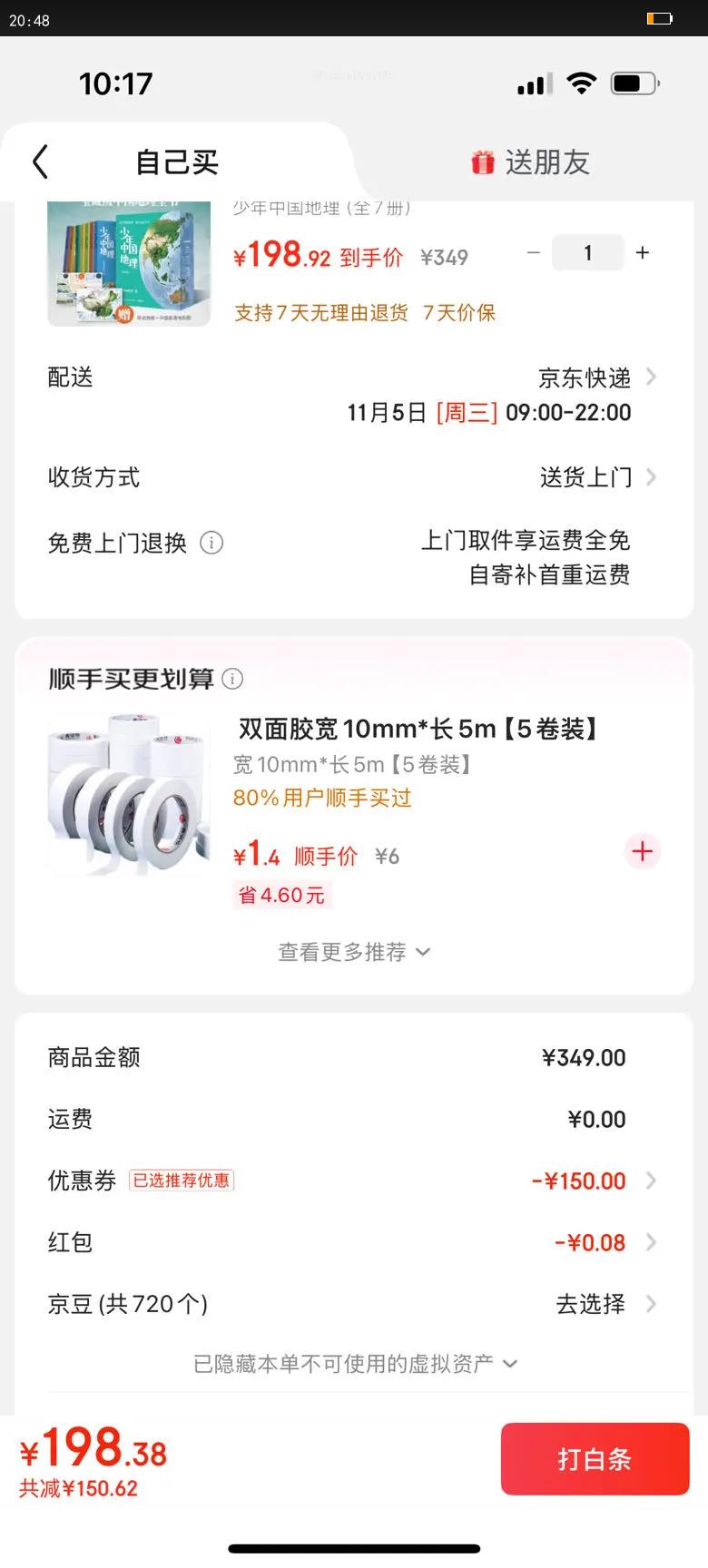Viewport: 708px width, 1568px height.
Task: Increase book quantity with plus button
Action: (x=643, y=253)
